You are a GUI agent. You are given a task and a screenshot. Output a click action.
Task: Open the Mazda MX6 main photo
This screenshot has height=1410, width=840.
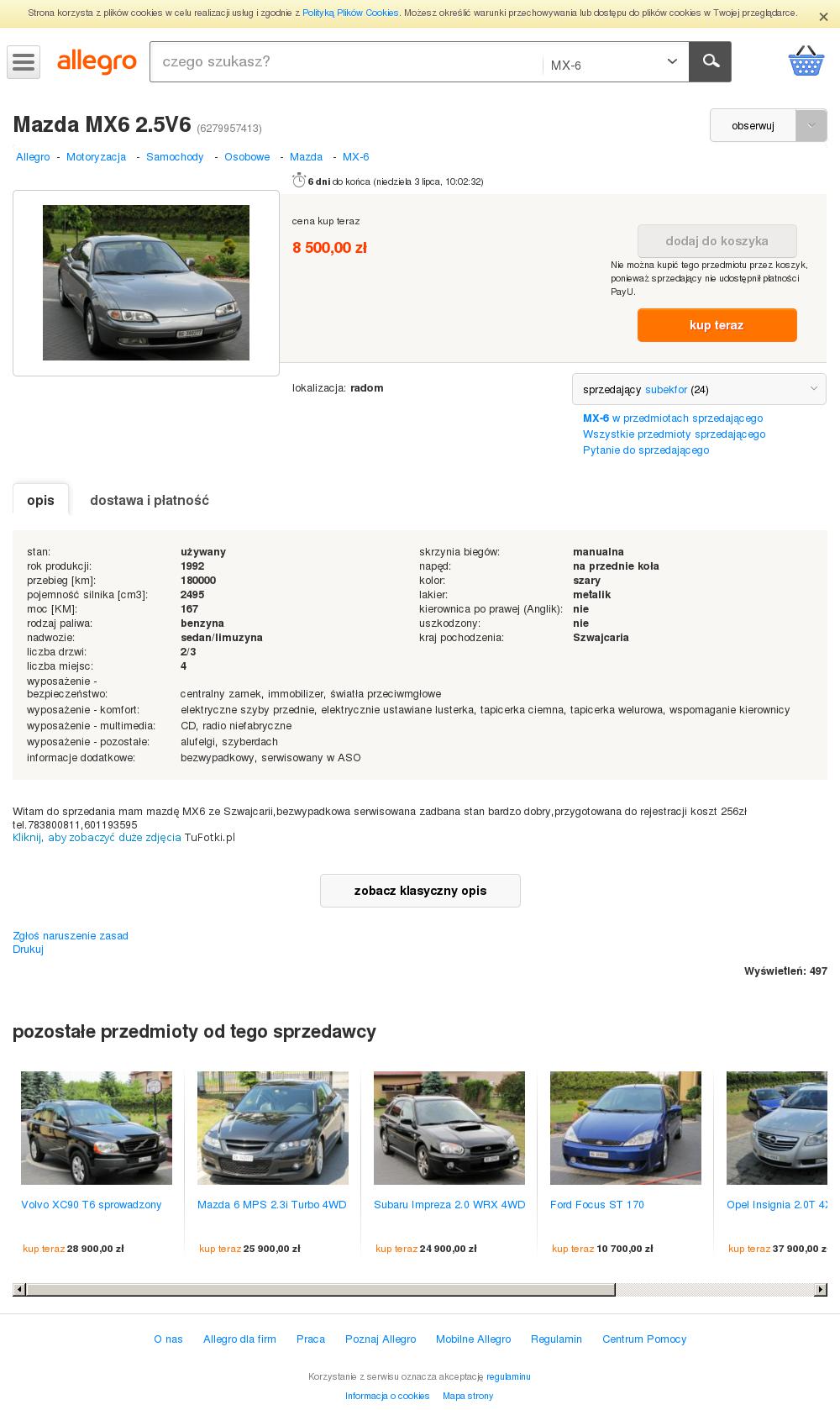pos(146,283)
